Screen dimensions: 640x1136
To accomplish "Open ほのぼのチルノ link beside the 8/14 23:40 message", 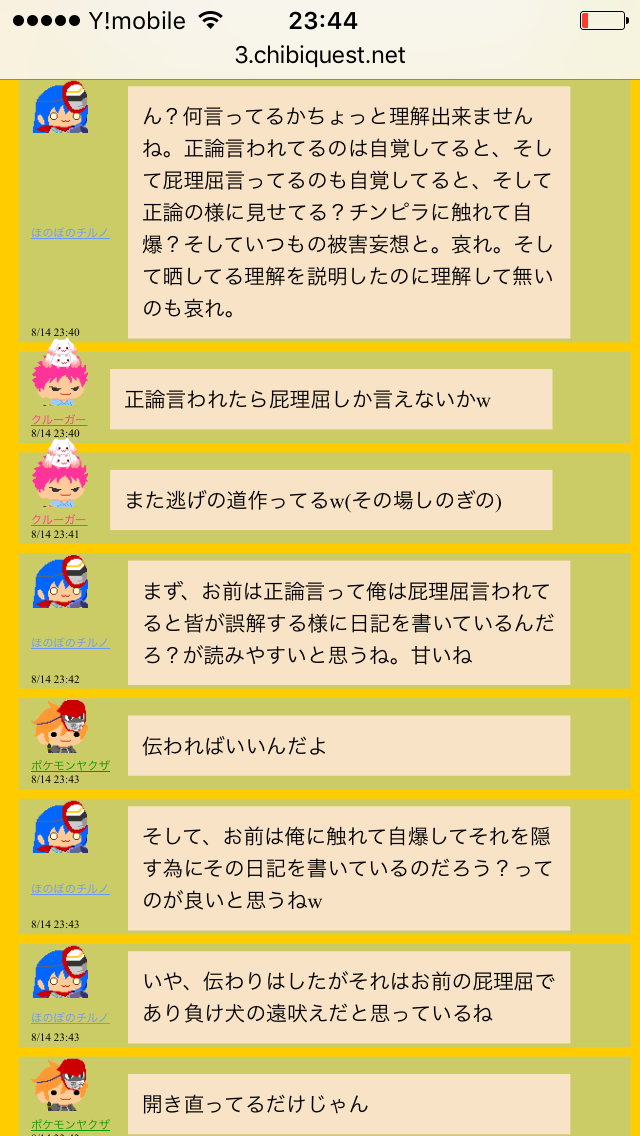I will click(x=70, y=232).
